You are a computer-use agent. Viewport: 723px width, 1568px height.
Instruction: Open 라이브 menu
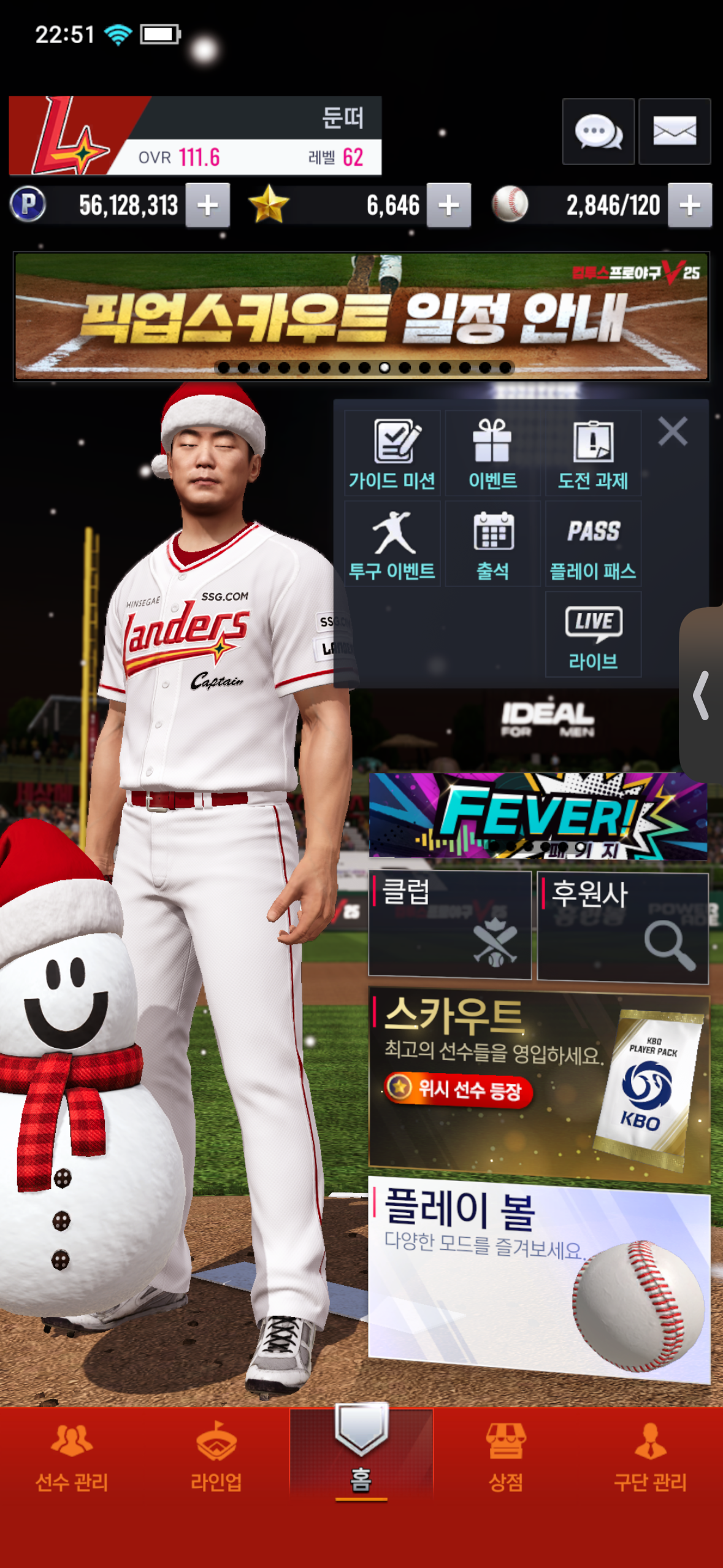pyautogui.click(x=593, y=635)
